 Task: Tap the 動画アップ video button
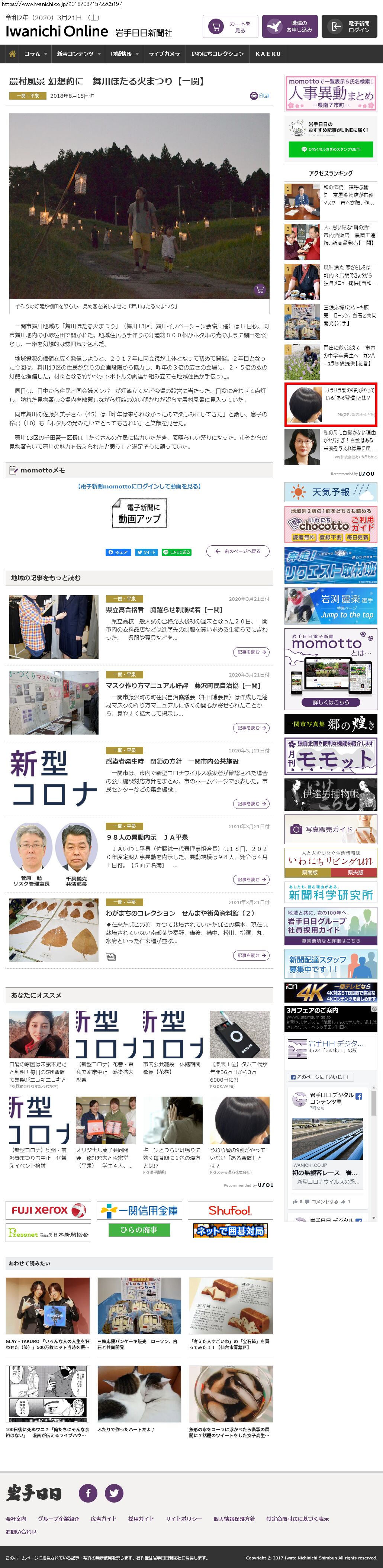pos(139,513)
